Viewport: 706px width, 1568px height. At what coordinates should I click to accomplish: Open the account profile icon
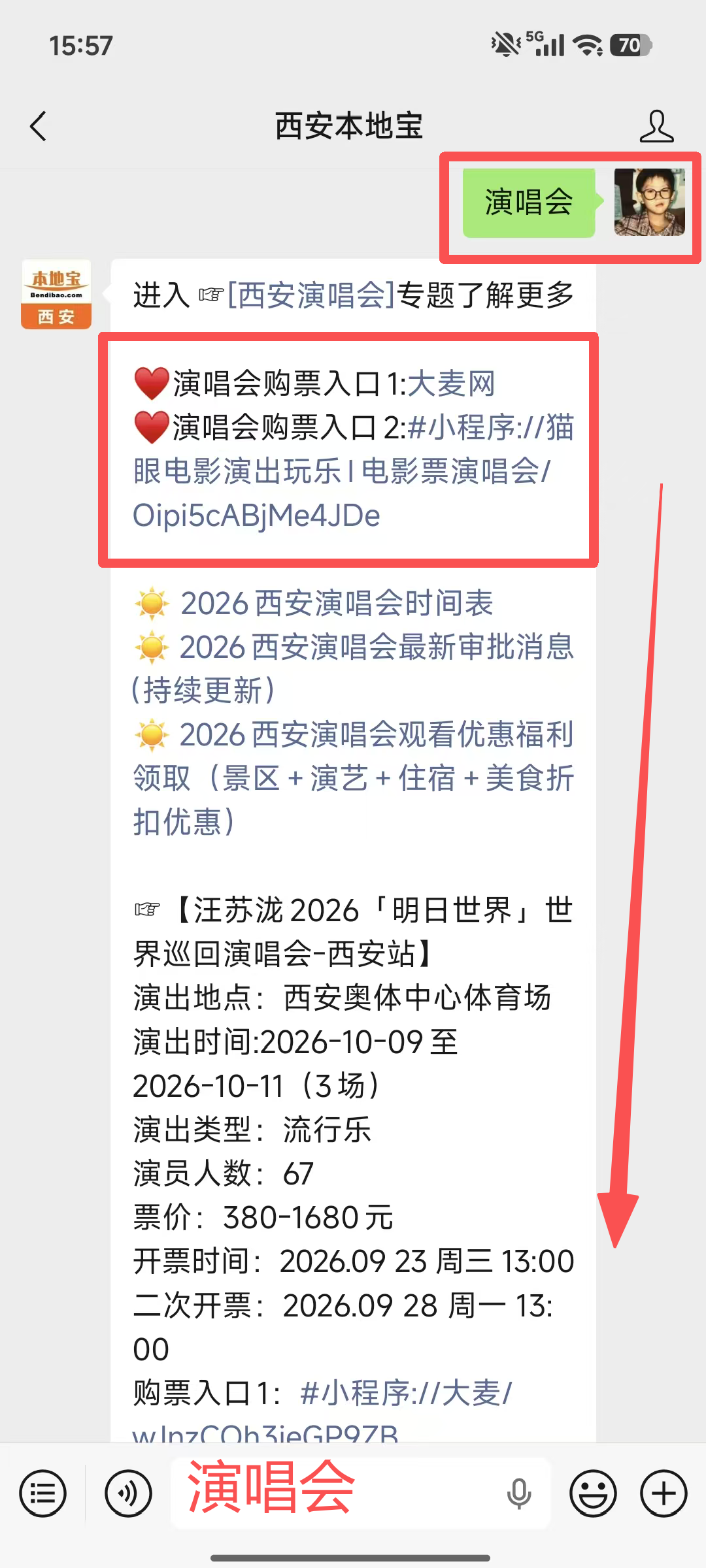(x=656, y=126)
